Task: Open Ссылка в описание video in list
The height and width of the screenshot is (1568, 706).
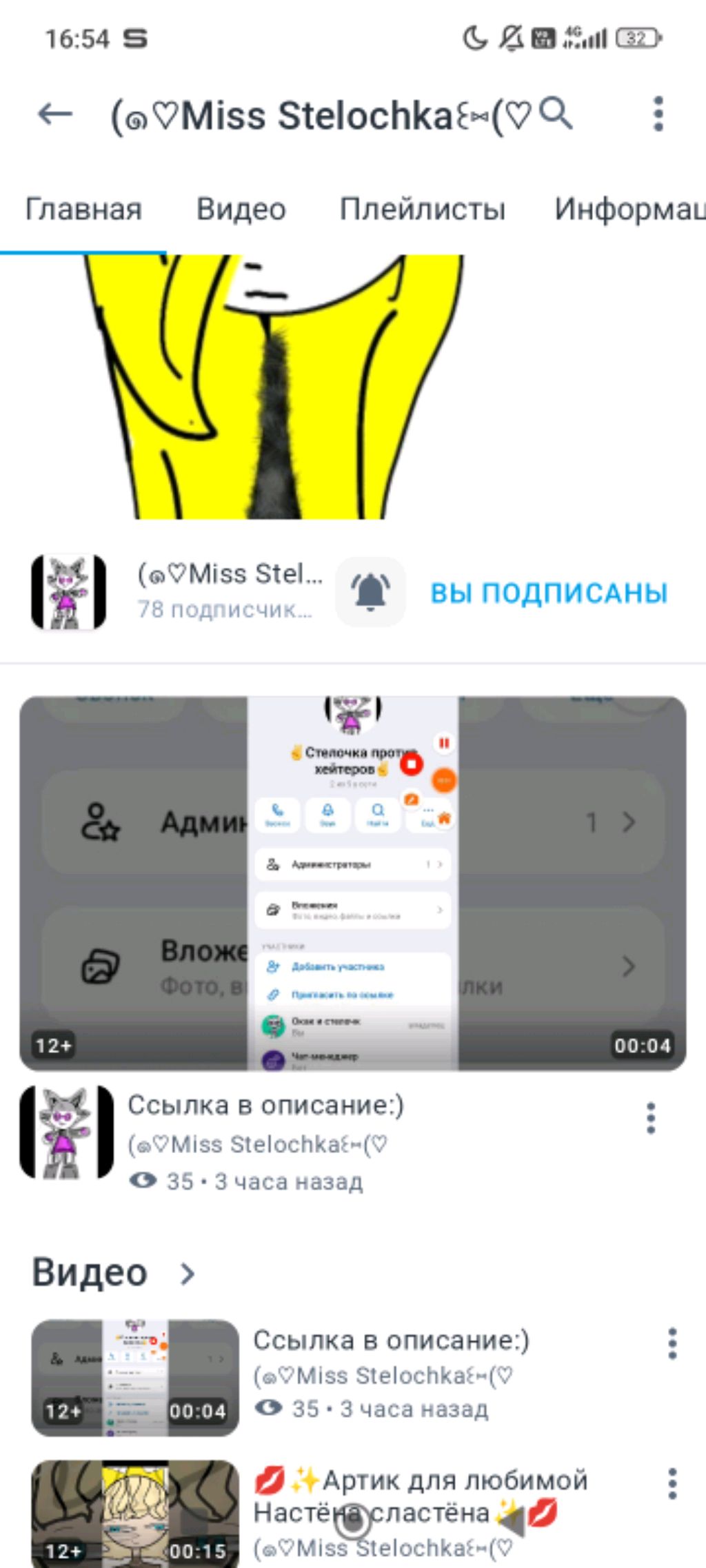Action: [135, 1378]
